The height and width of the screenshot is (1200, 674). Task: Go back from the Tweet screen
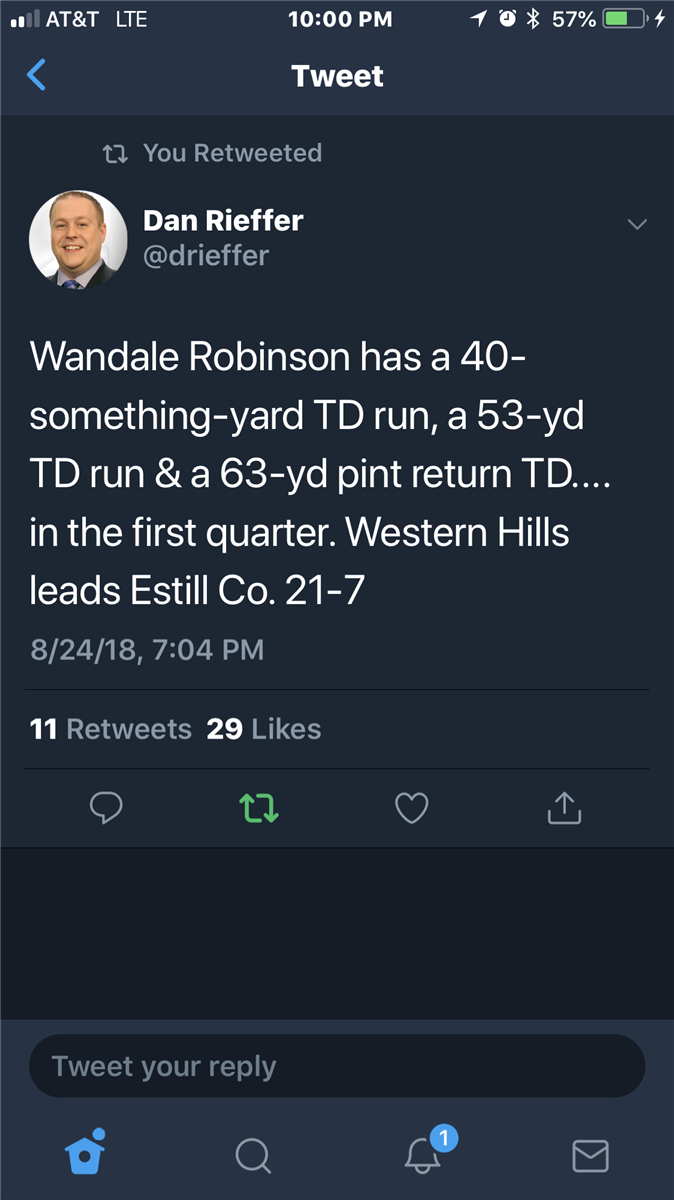(37, 75)
